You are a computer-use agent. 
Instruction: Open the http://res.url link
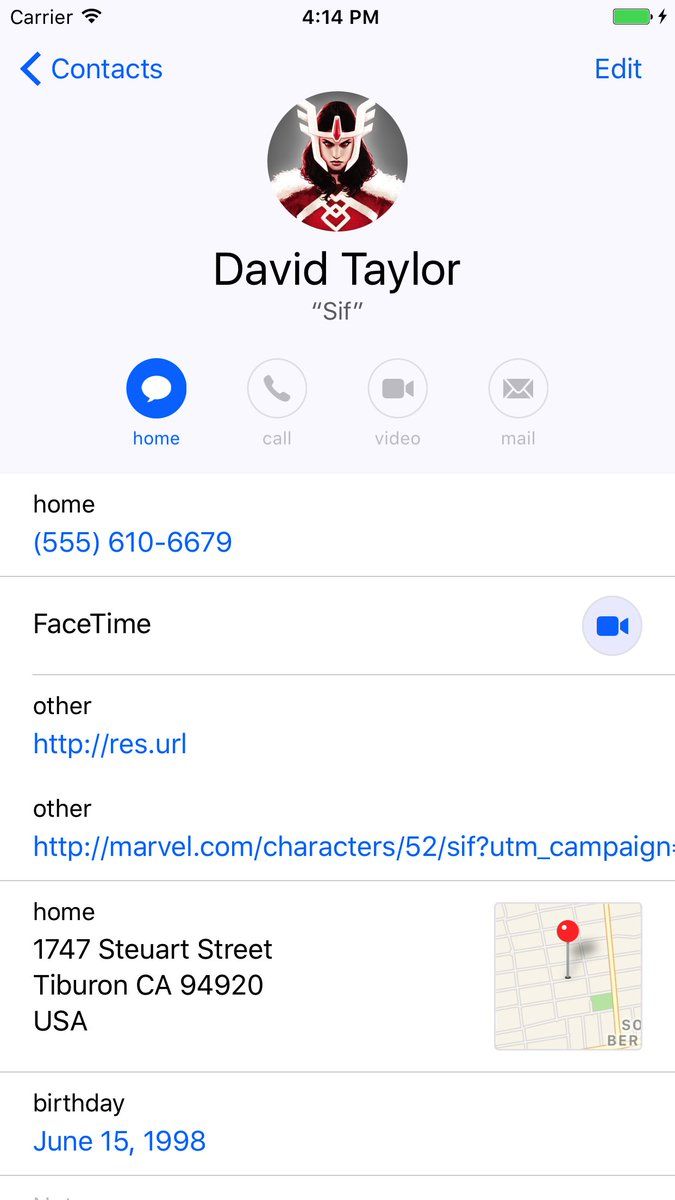pyautogui.click(x=110, y=744)
